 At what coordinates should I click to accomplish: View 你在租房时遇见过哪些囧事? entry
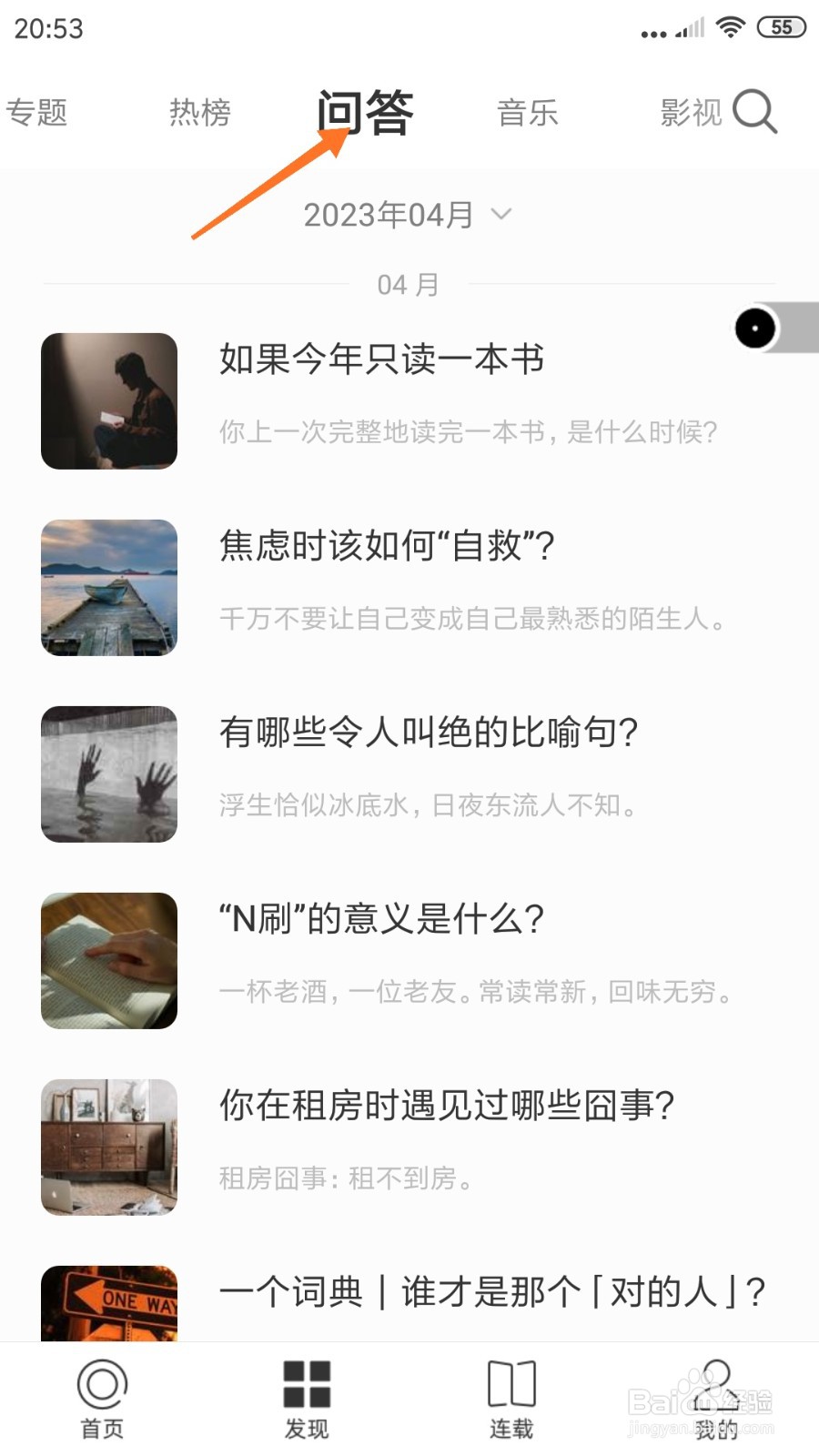447,1106
